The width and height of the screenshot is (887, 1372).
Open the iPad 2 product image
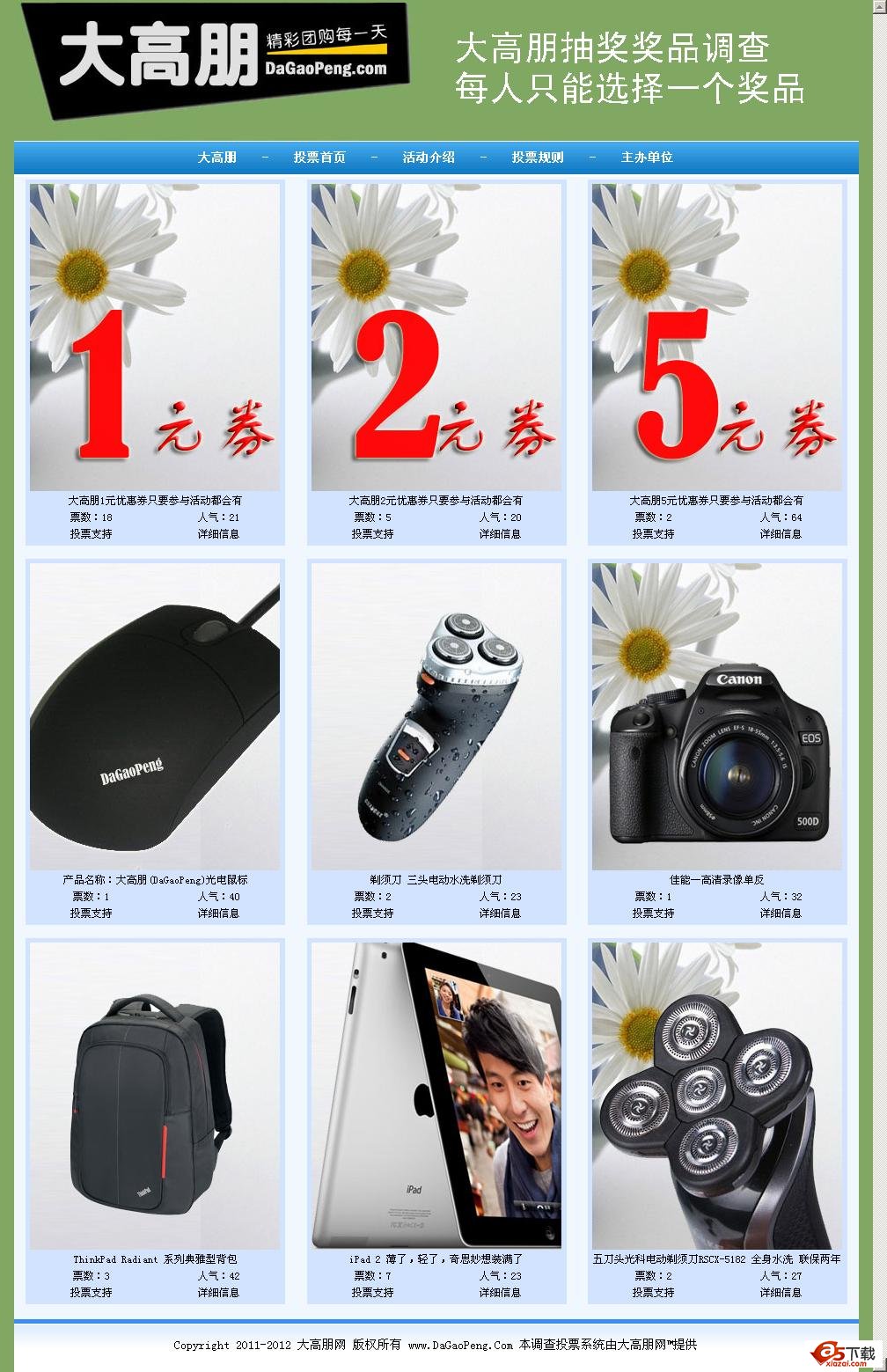tap(436, 1096)
